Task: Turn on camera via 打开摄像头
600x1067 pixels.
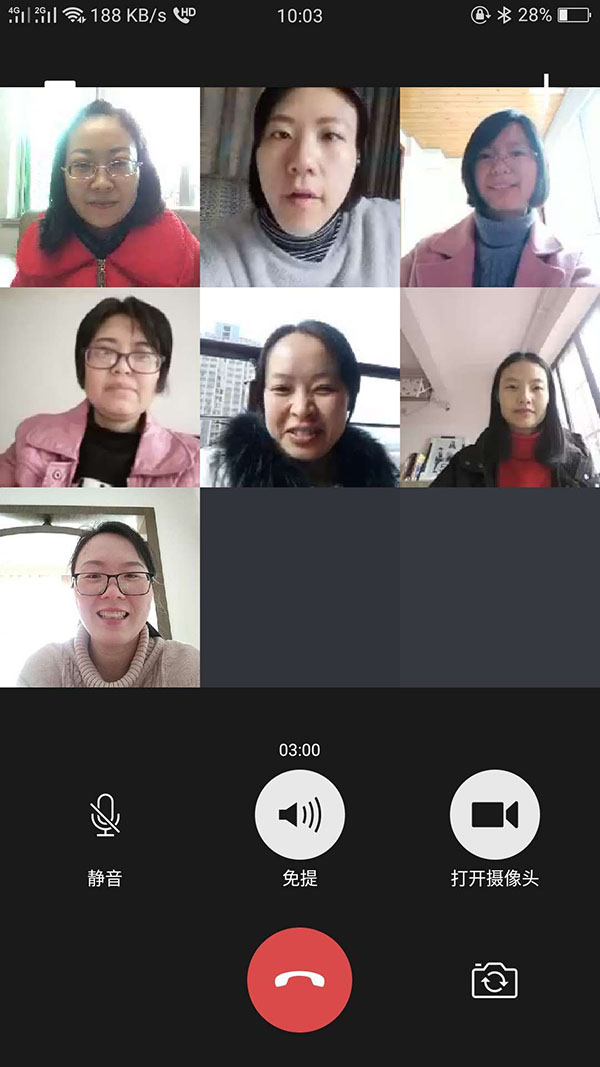Action: tap(495, 815)
